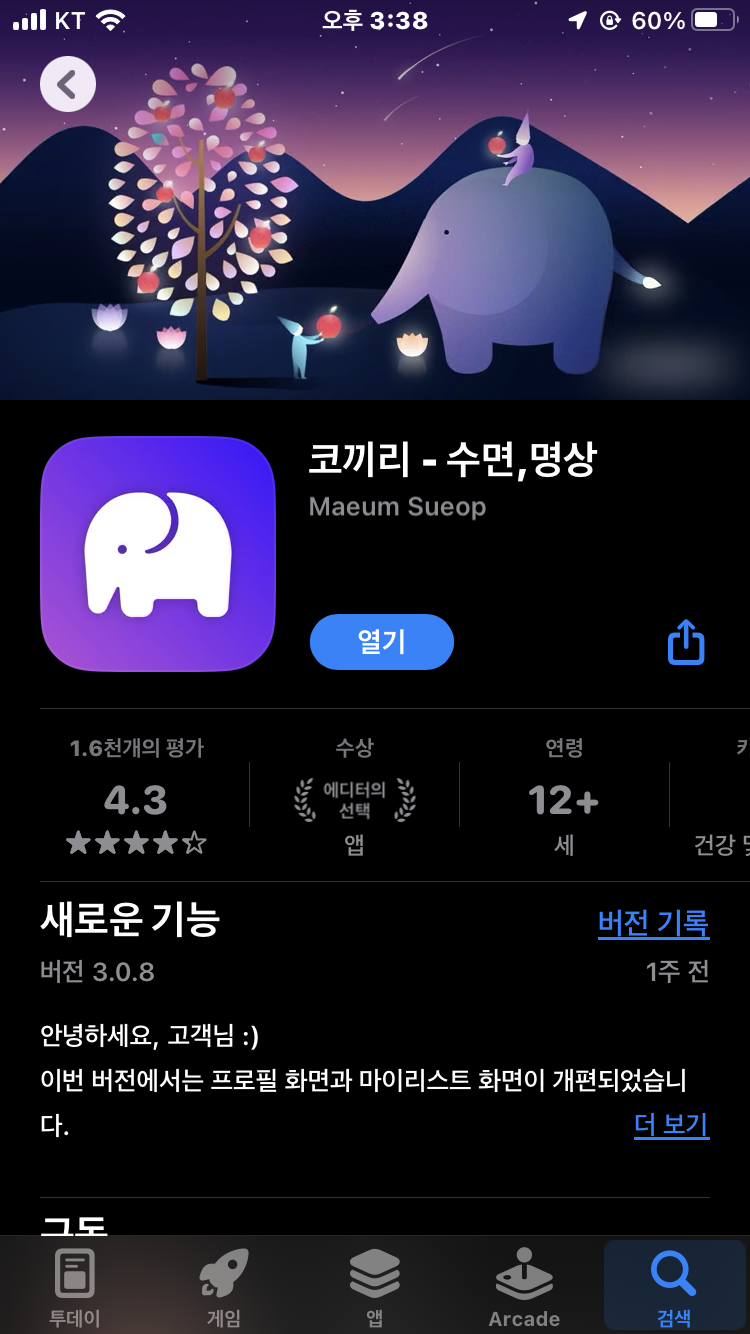The height and width of the screenshot is (1334, 750).
Task: Tap the 검색 magnifying glass icon
Action: point(672,1272)
